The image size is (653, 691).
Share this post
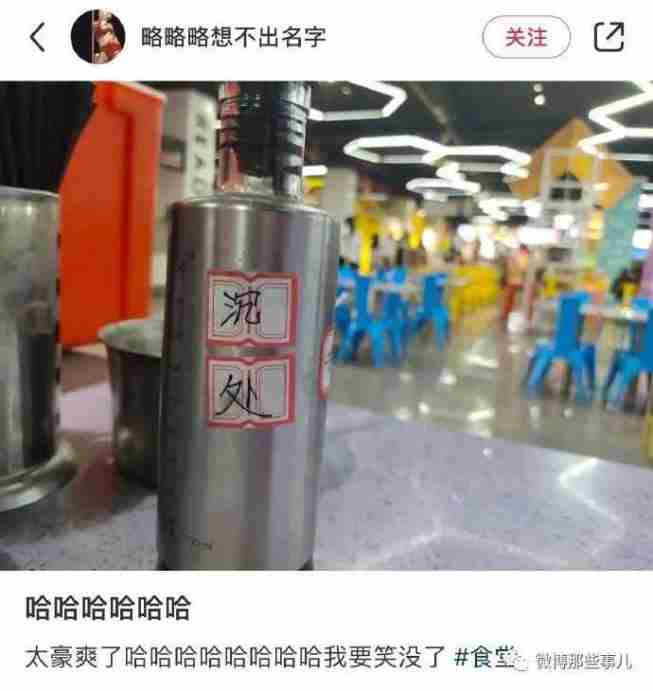[x=609, y=38]
